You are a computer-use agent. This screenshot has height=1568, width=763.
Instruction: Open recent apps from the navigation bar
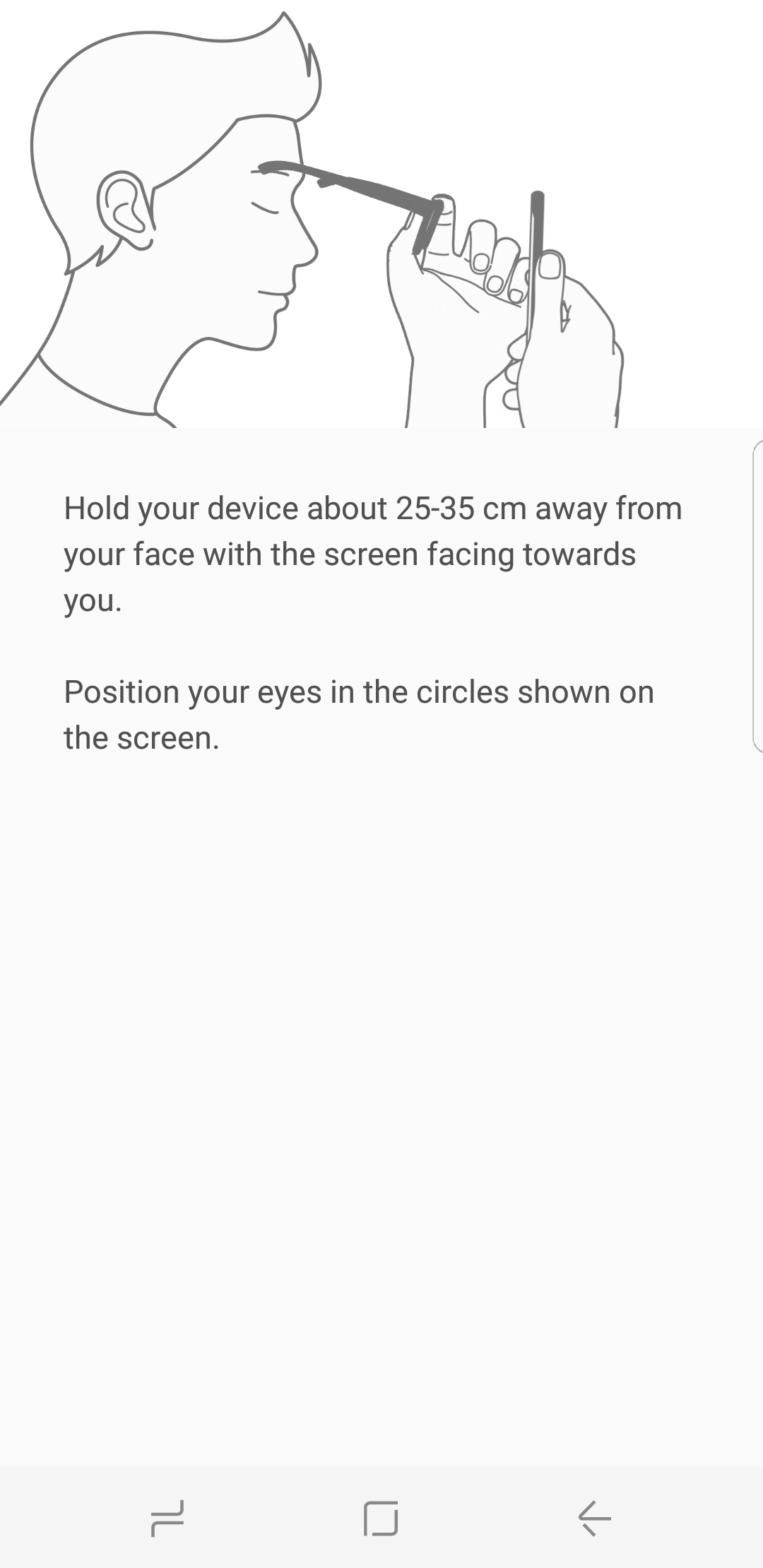click(167, 1518)
